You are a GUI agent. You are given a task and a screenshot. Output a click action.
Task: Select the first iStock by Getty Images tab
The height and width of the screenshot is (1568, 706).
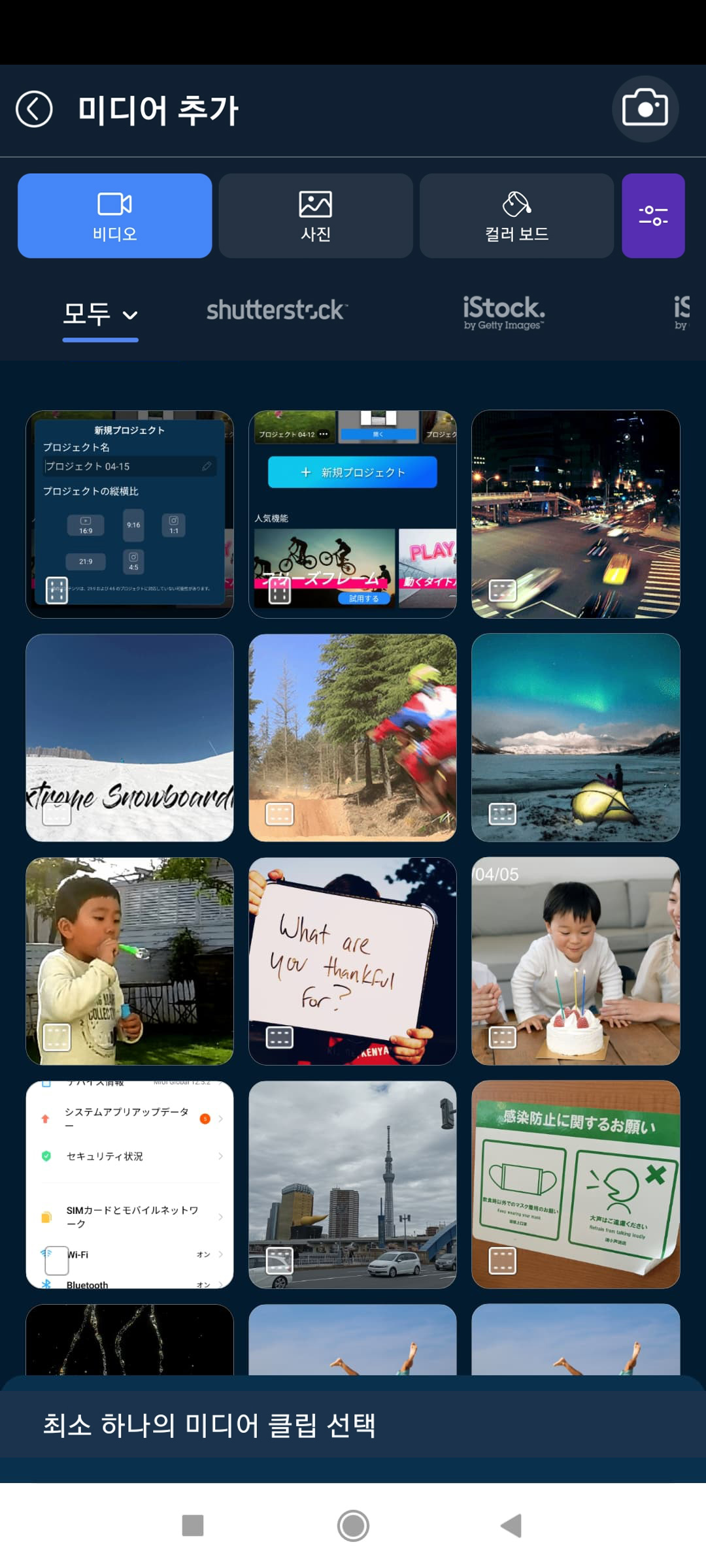[503, 312]
